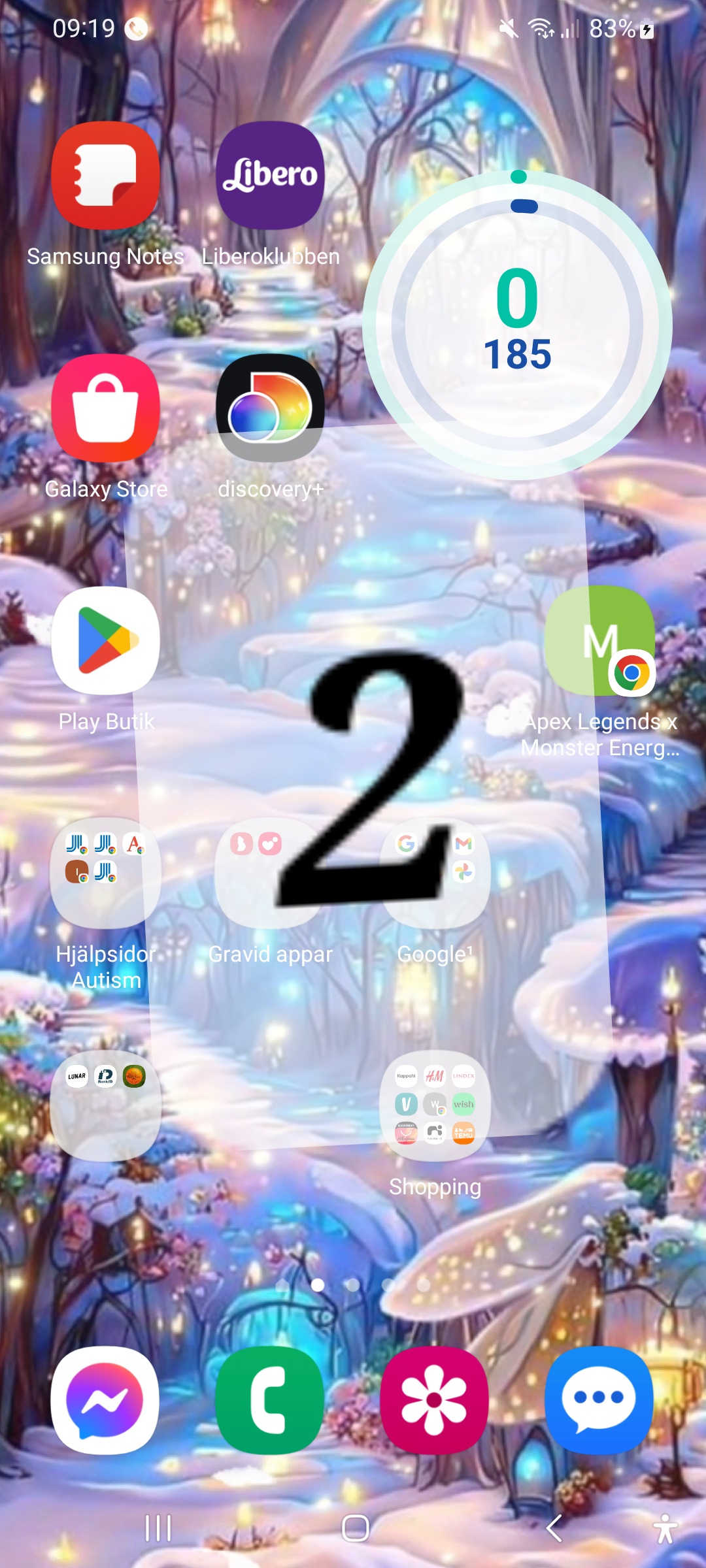Launch discovery+ app

pos(270,408)
